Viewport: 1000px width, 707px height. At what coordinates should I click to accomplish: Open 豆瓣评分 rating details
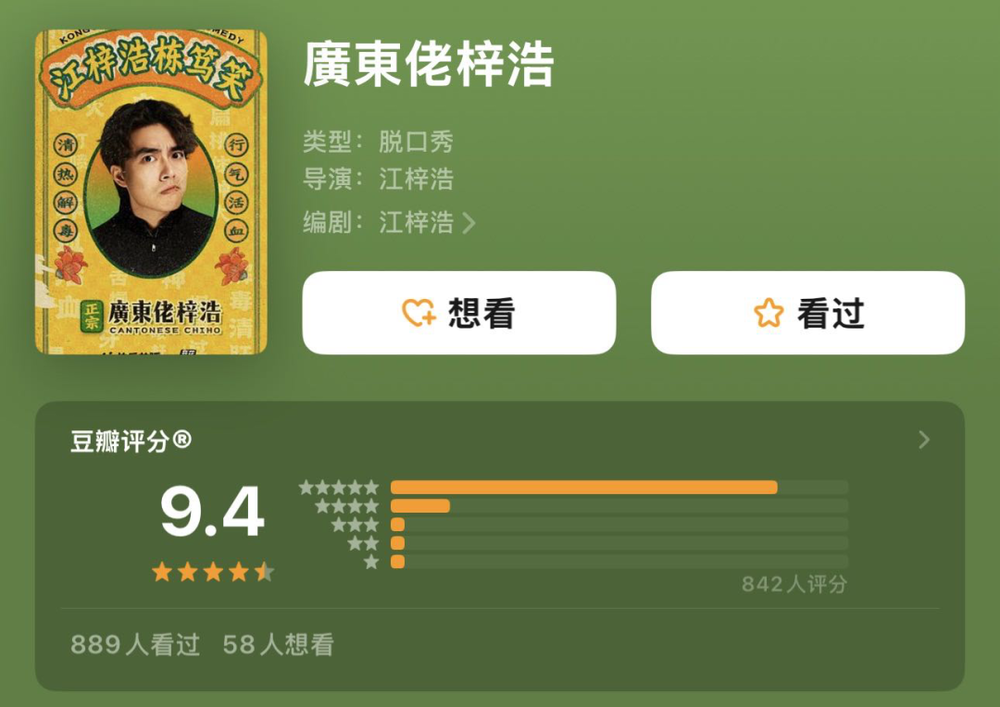pos(923,440)
